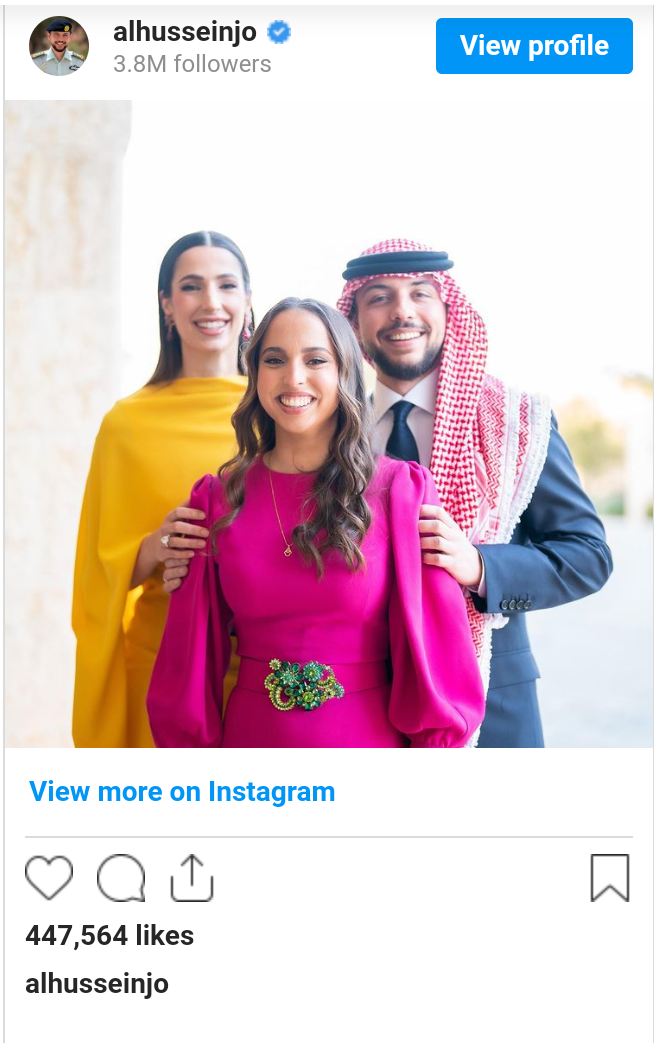Like the post with the heart icon
The width and height of the screenshot is (654, 1043).
[49, 879]
